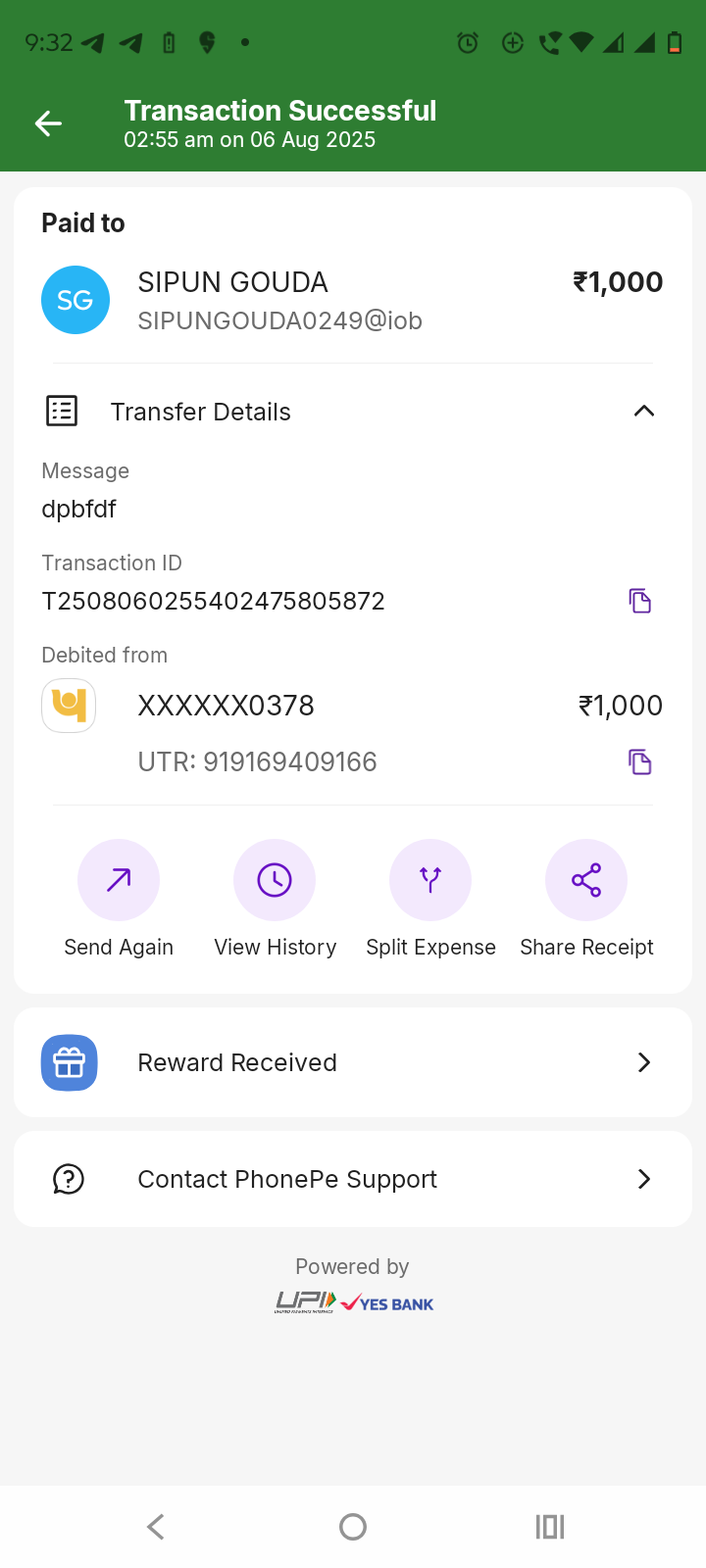Tap Send Again to repeat payment
The image size is (706, 1568).
tap(119, 880)
